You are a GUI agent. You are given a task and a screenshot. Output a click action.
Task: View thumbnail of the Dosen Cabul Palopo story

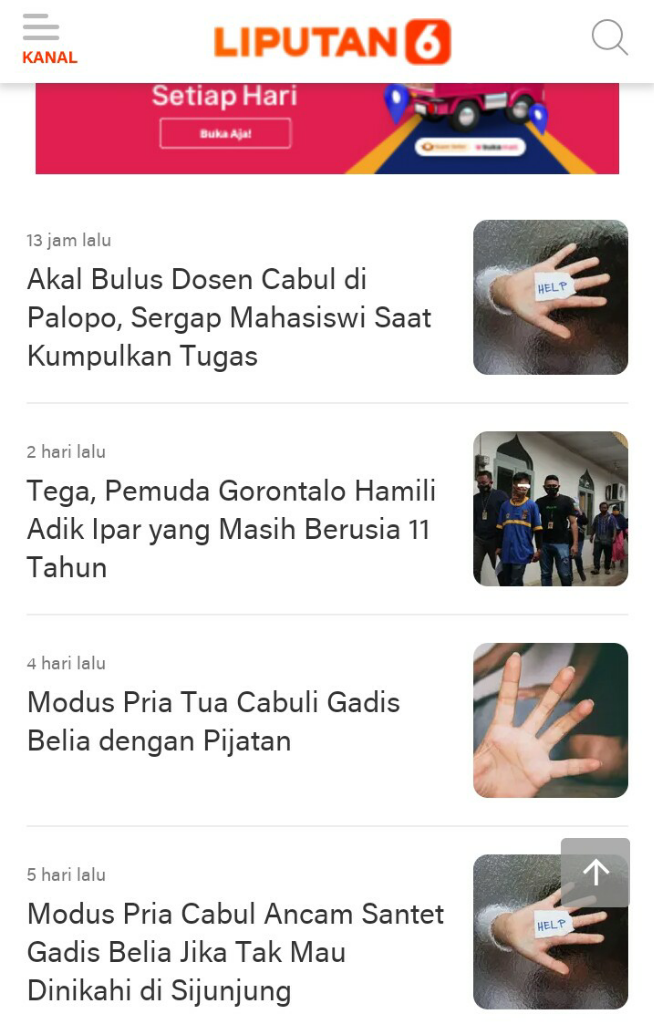point(550,297)
